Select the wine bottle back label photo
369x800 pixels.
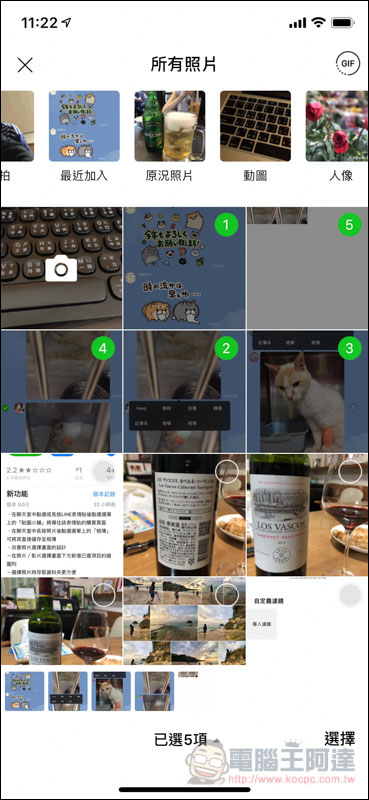click(x=184, y=515)
